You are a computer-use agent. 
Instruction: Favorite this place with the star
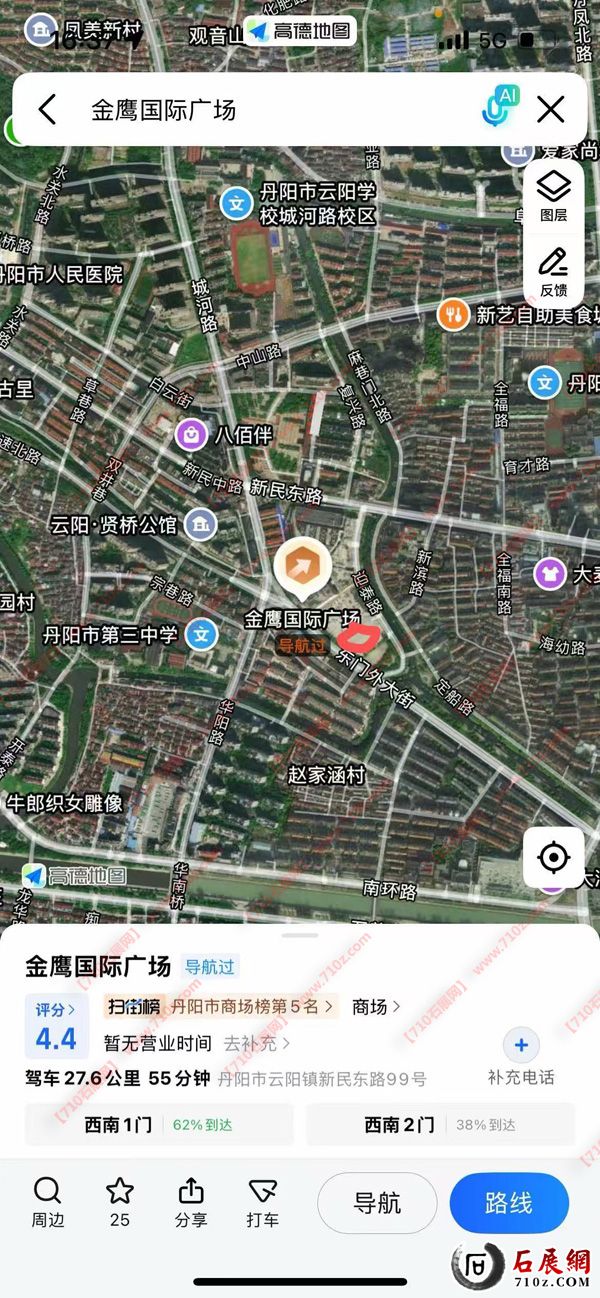pyautogui.click(x=120, y=1201)
